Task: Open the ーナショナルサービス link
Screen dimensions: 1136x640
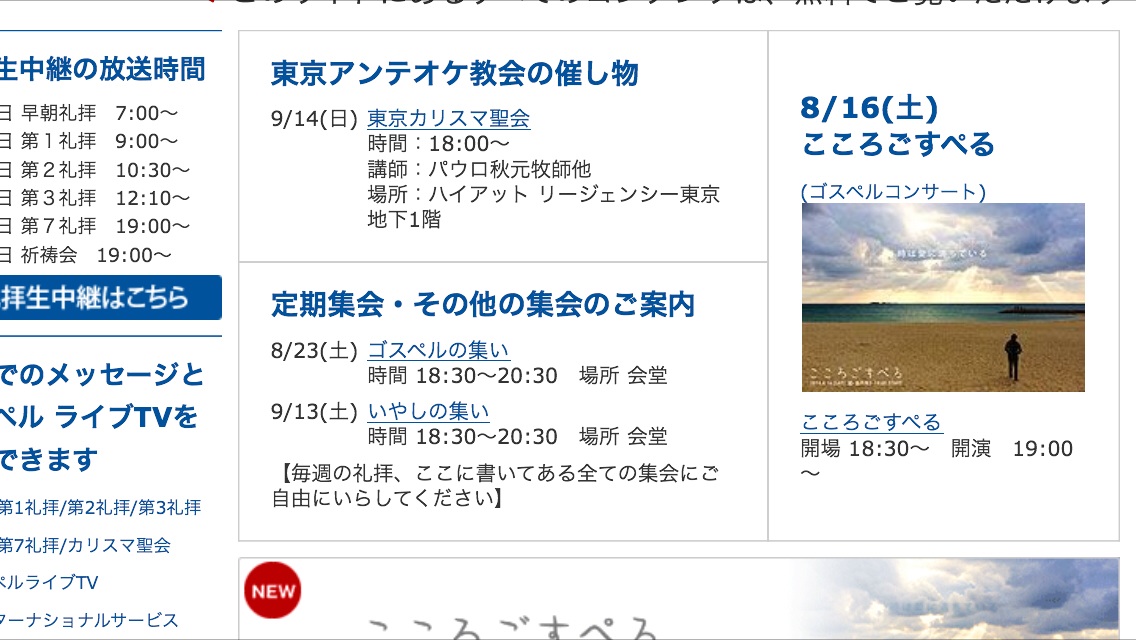Action: point(89,620)
